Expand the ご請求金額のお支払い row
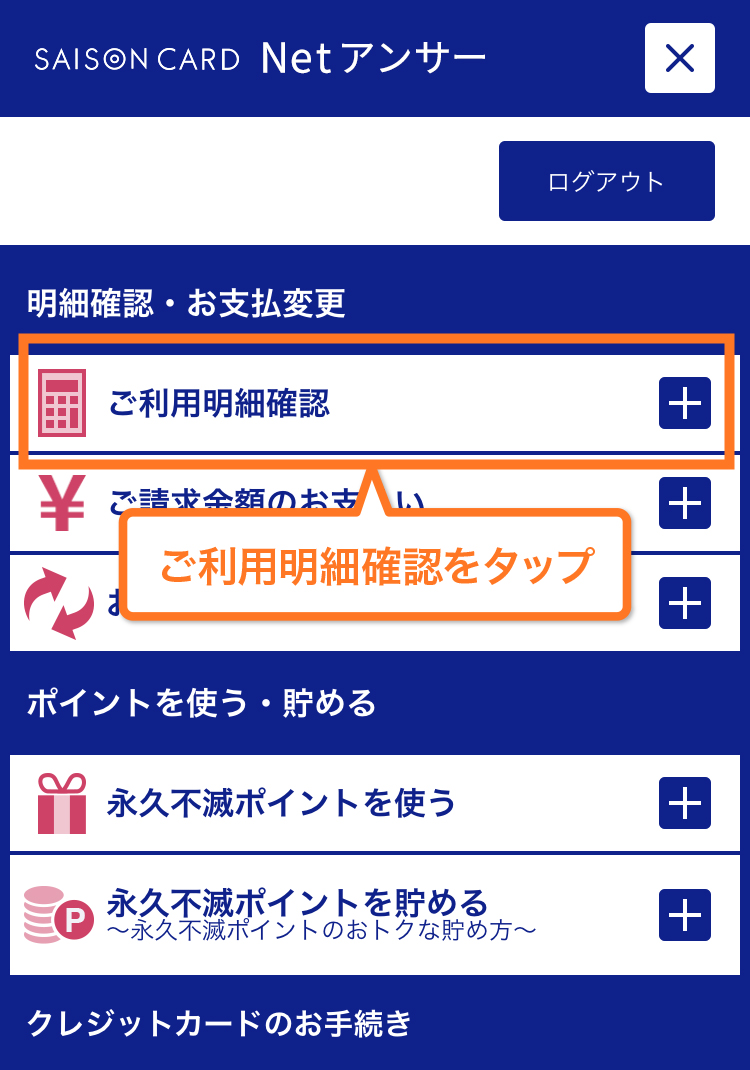Image resolution: width=750 pixels, height=1070 pixels. (x=685, y=503)
